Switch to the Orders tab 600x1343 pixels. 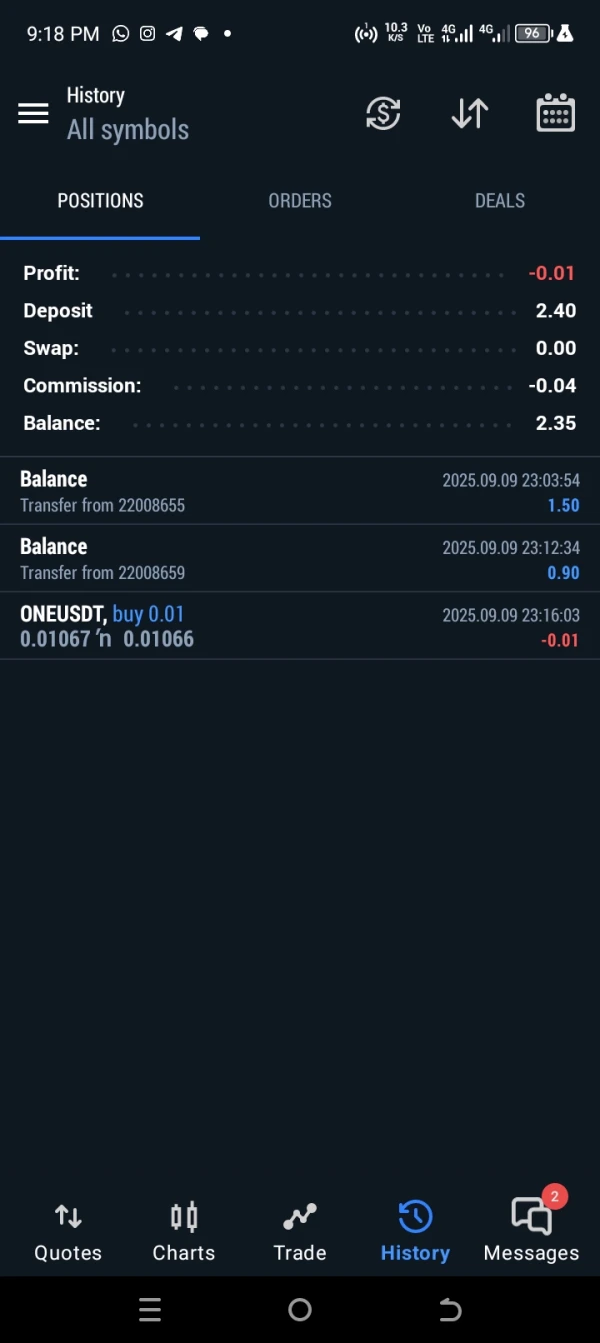click(300, 201)
